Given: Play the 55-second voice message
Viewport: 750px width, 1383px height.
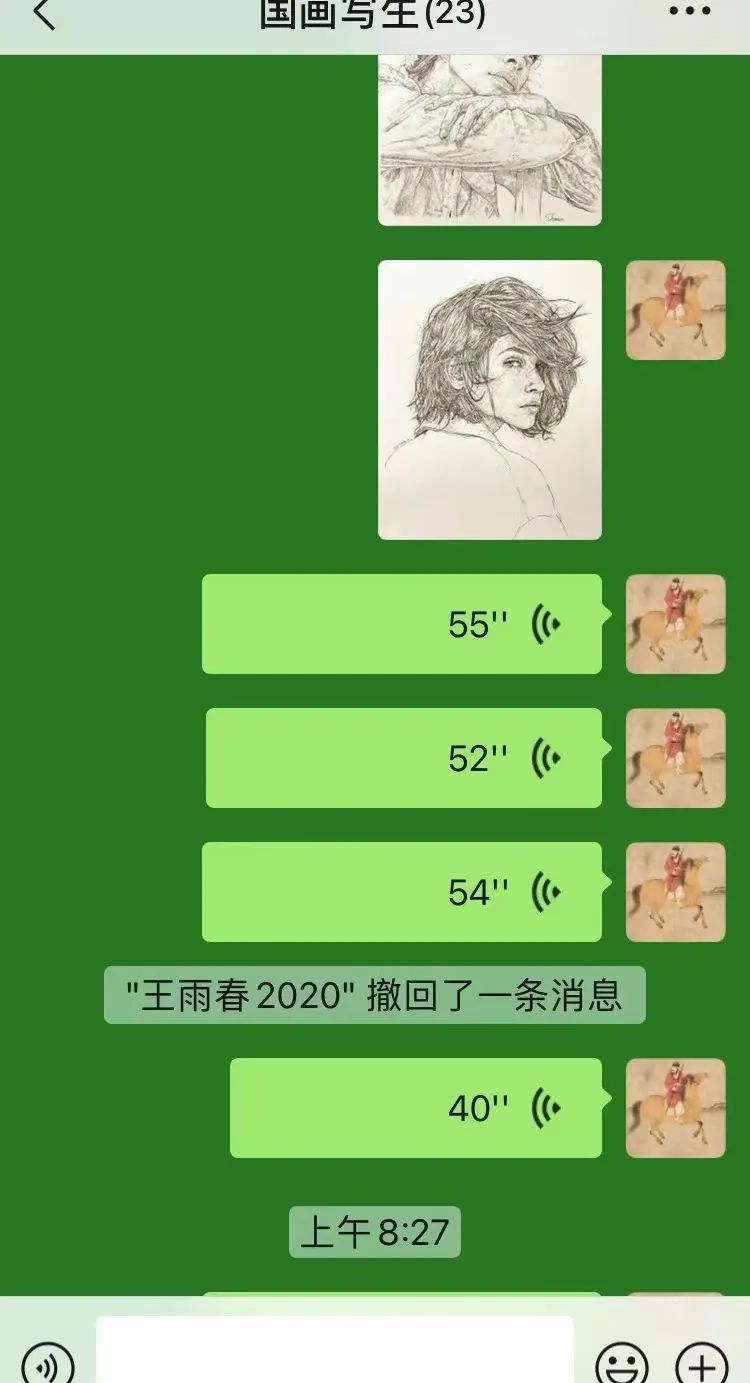Looking at the screenshot, I should pos(402,624).
